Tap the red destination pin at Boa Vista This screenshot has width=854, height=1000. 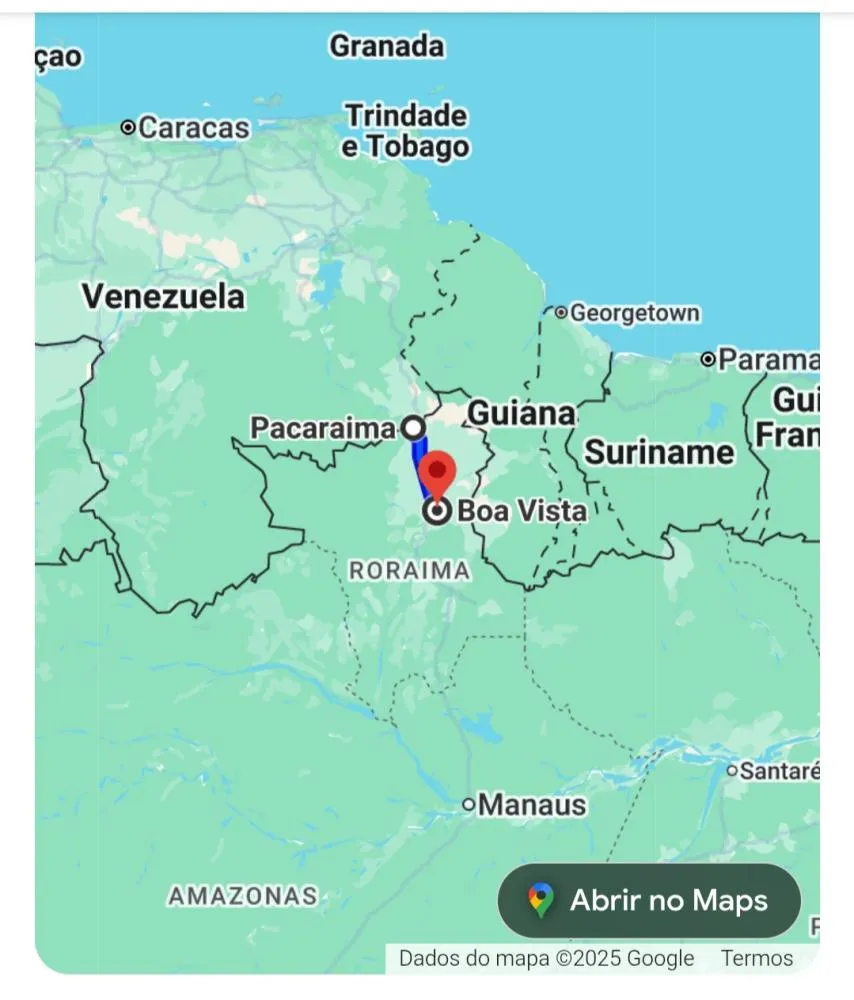pos(437,473)
